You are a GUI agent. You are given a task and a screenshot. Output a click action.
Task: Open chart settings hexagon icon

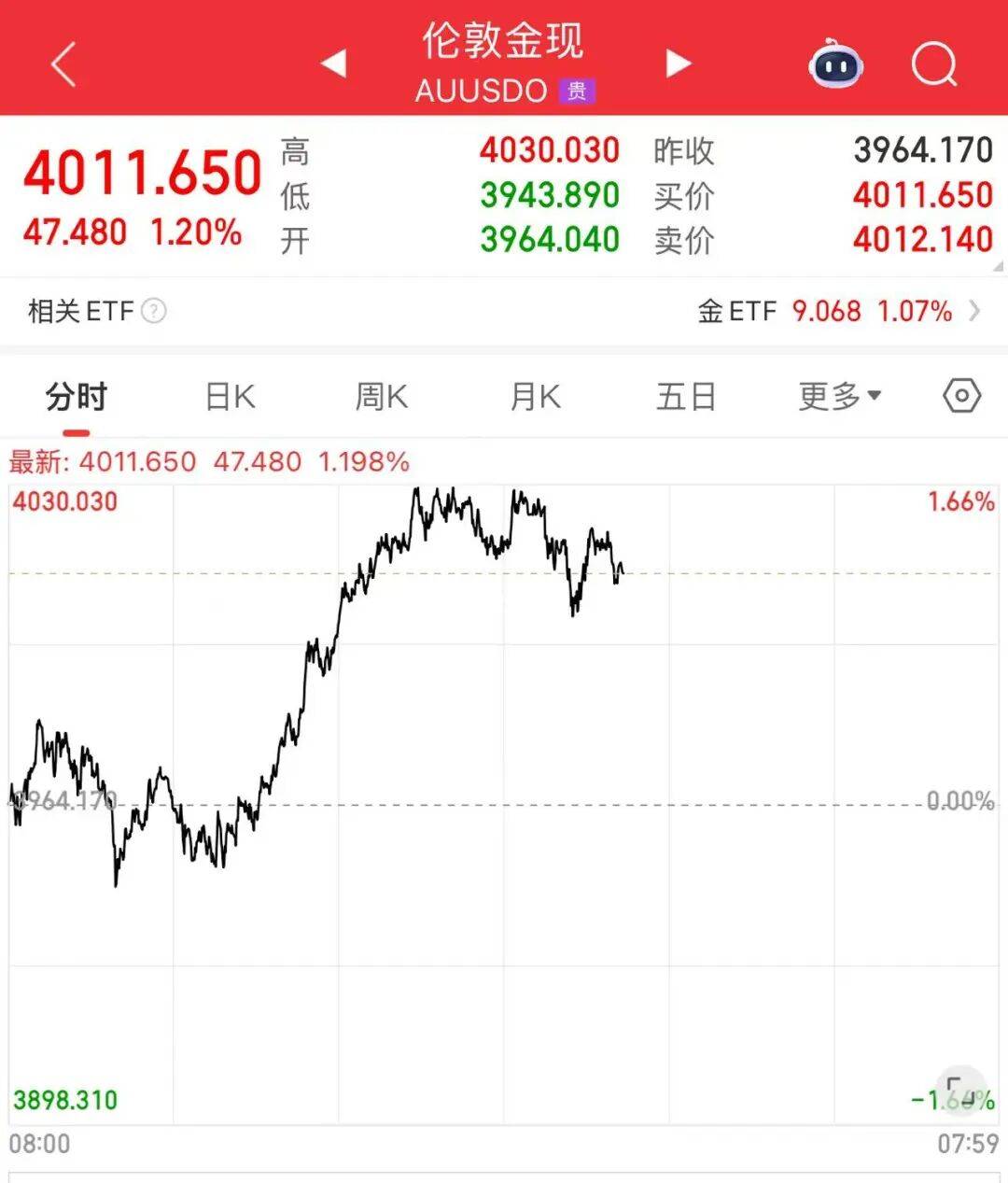(961, 396)
